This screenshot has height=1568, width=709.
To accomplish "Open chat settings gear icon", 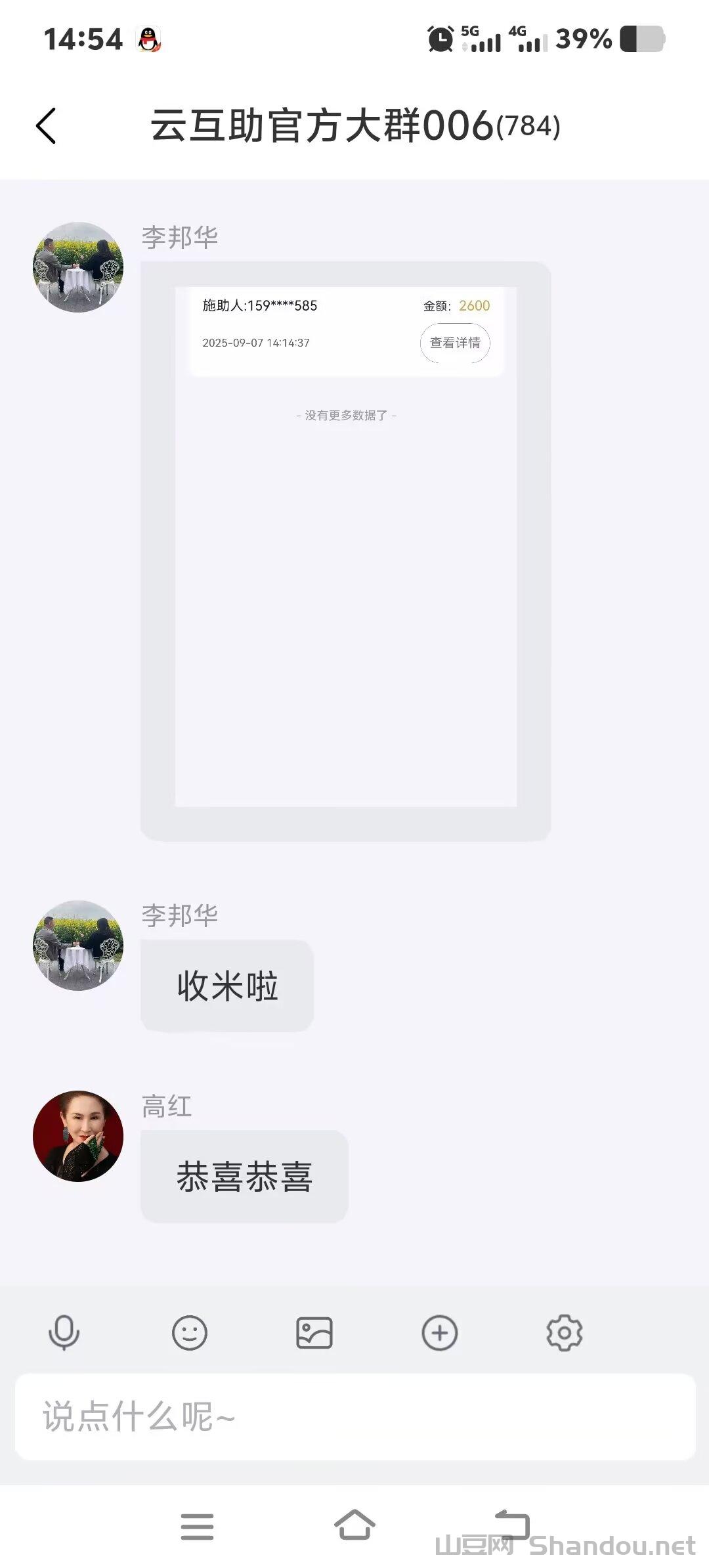I will 565,1333.
